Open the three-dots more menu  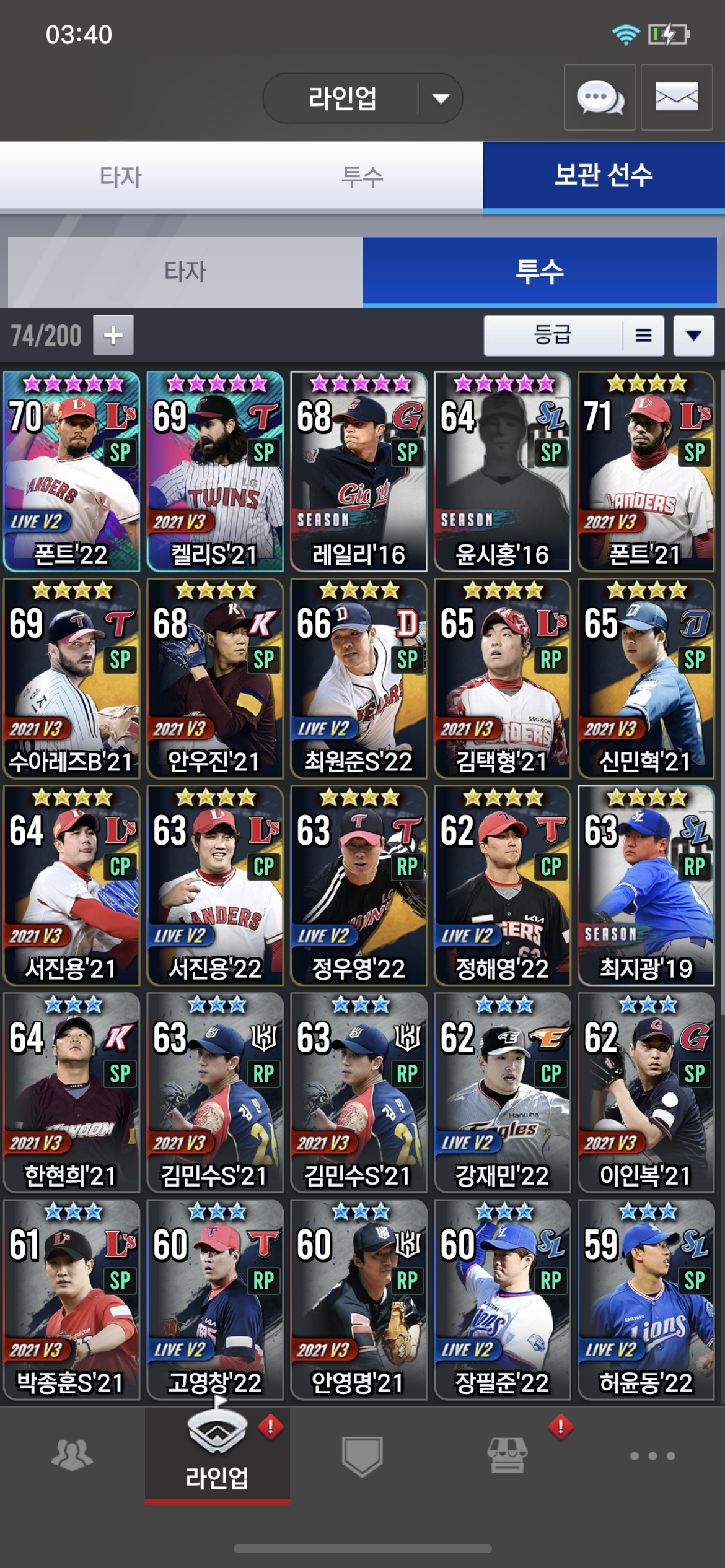(x=652, y=1455)
